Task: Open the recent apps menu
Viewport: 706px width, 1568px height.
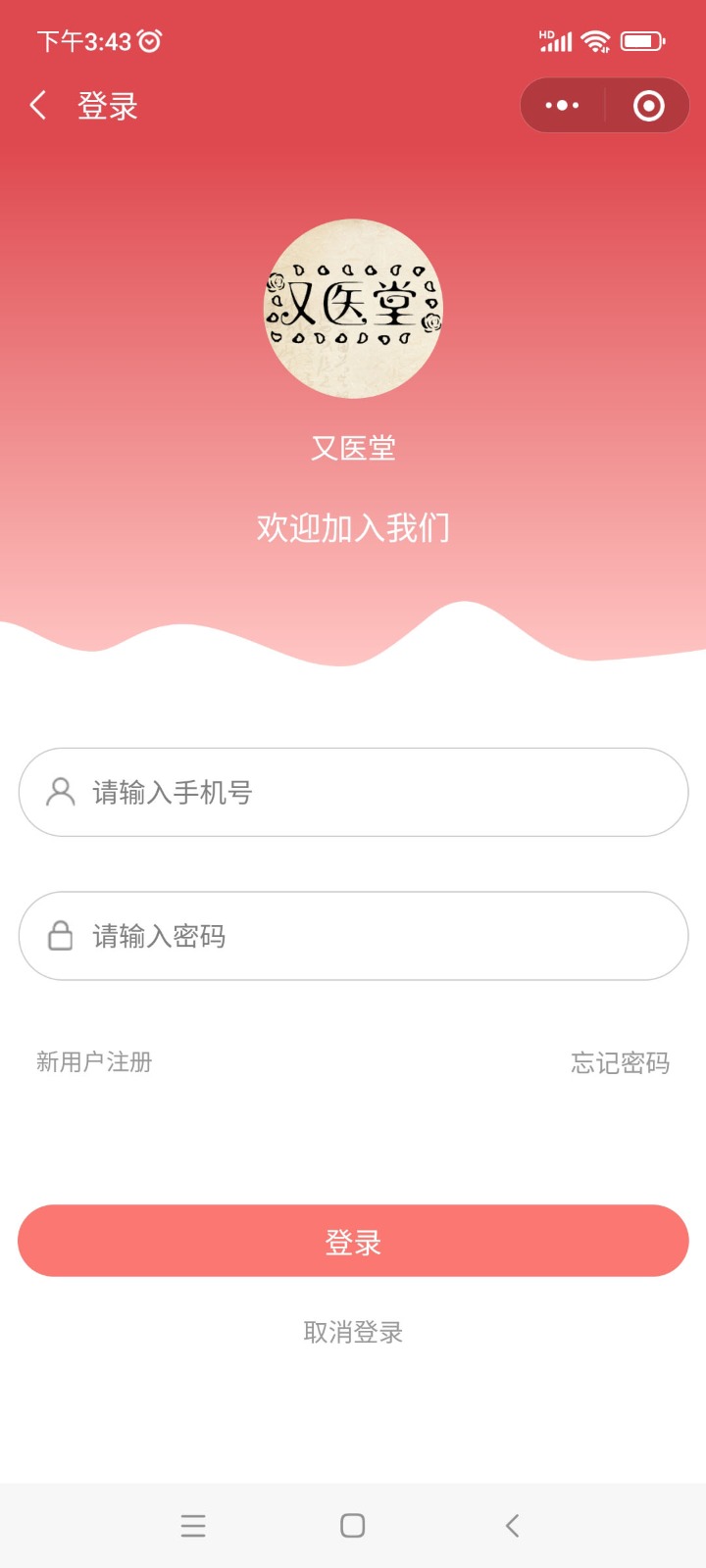Action: (193, 1525)
